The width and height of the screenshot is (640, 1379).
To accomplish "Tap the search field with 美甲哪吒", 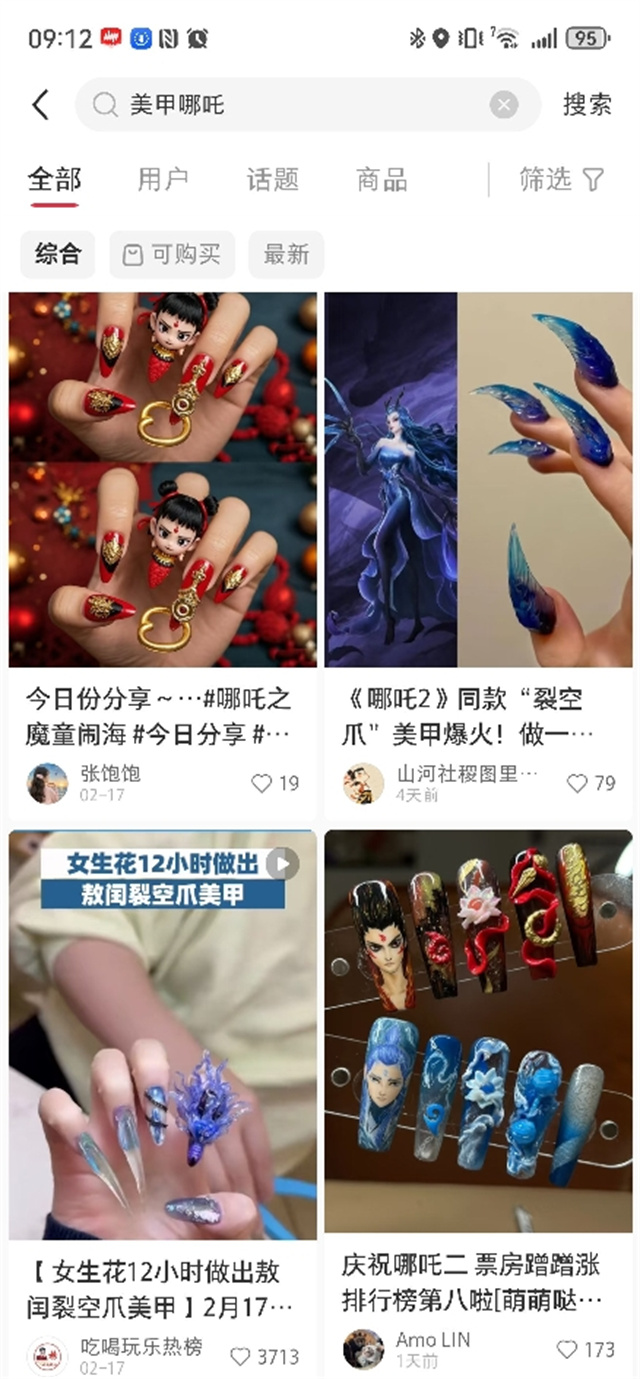I will coord(300,105).
